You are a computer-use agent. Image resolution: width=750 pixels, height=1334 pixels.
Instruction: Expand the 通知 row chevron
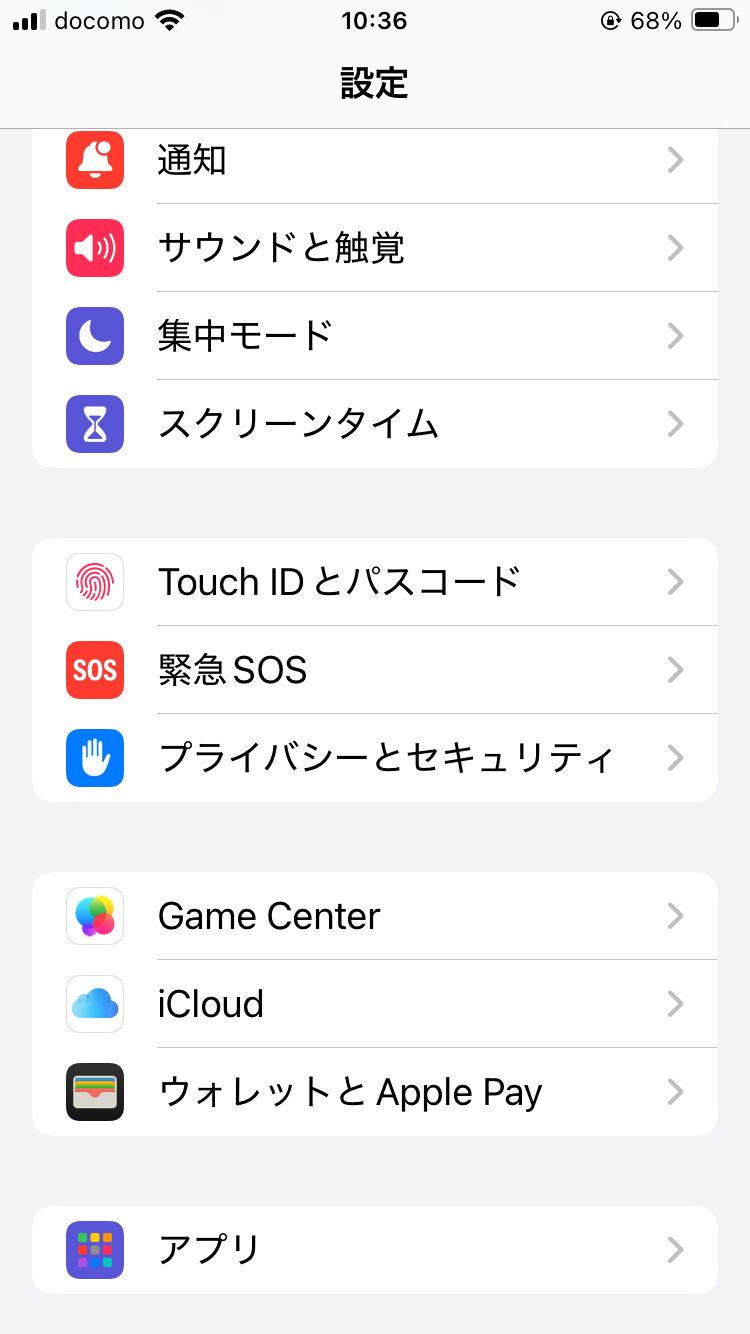click(x=676, y=160)
